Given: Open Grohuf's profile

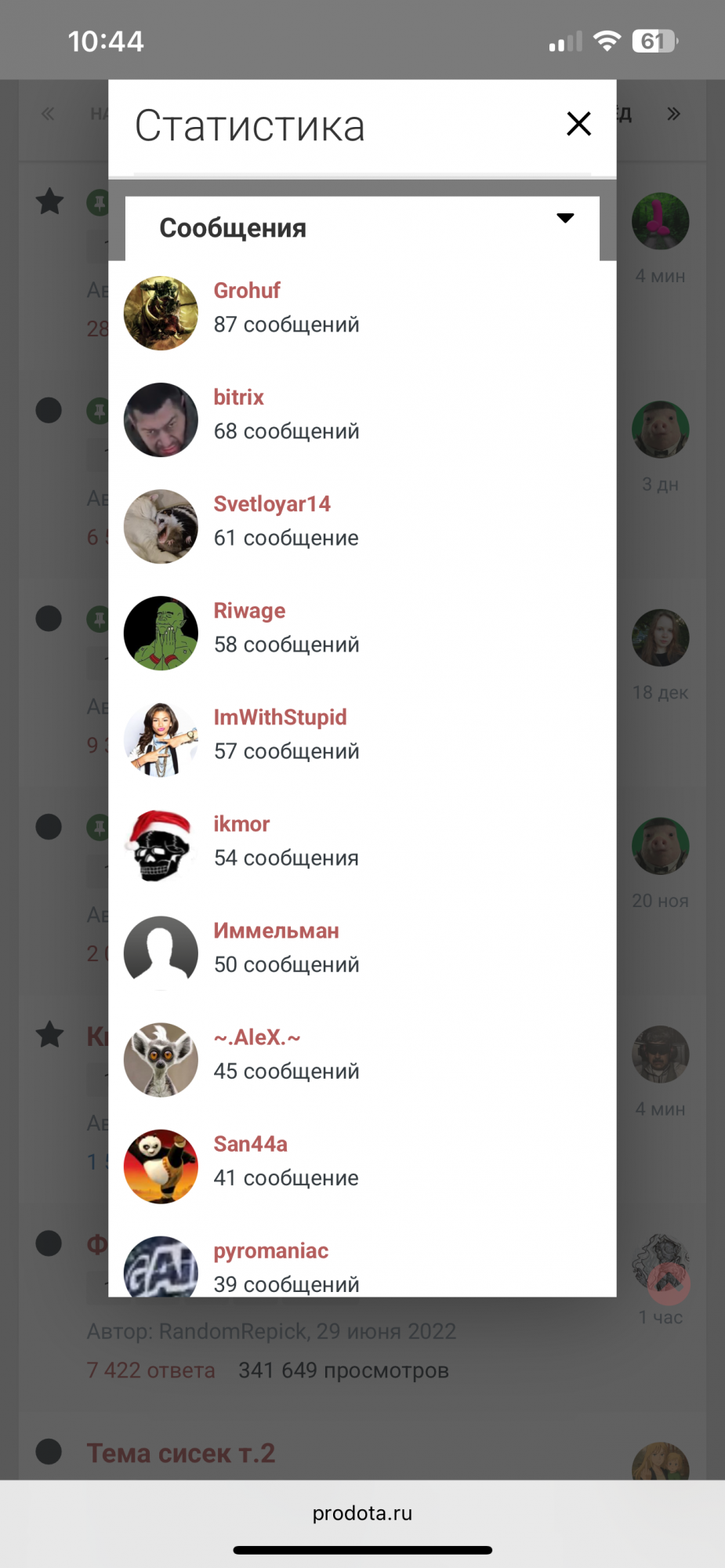Looking at the screenshot, I should [x=247, y=291].
